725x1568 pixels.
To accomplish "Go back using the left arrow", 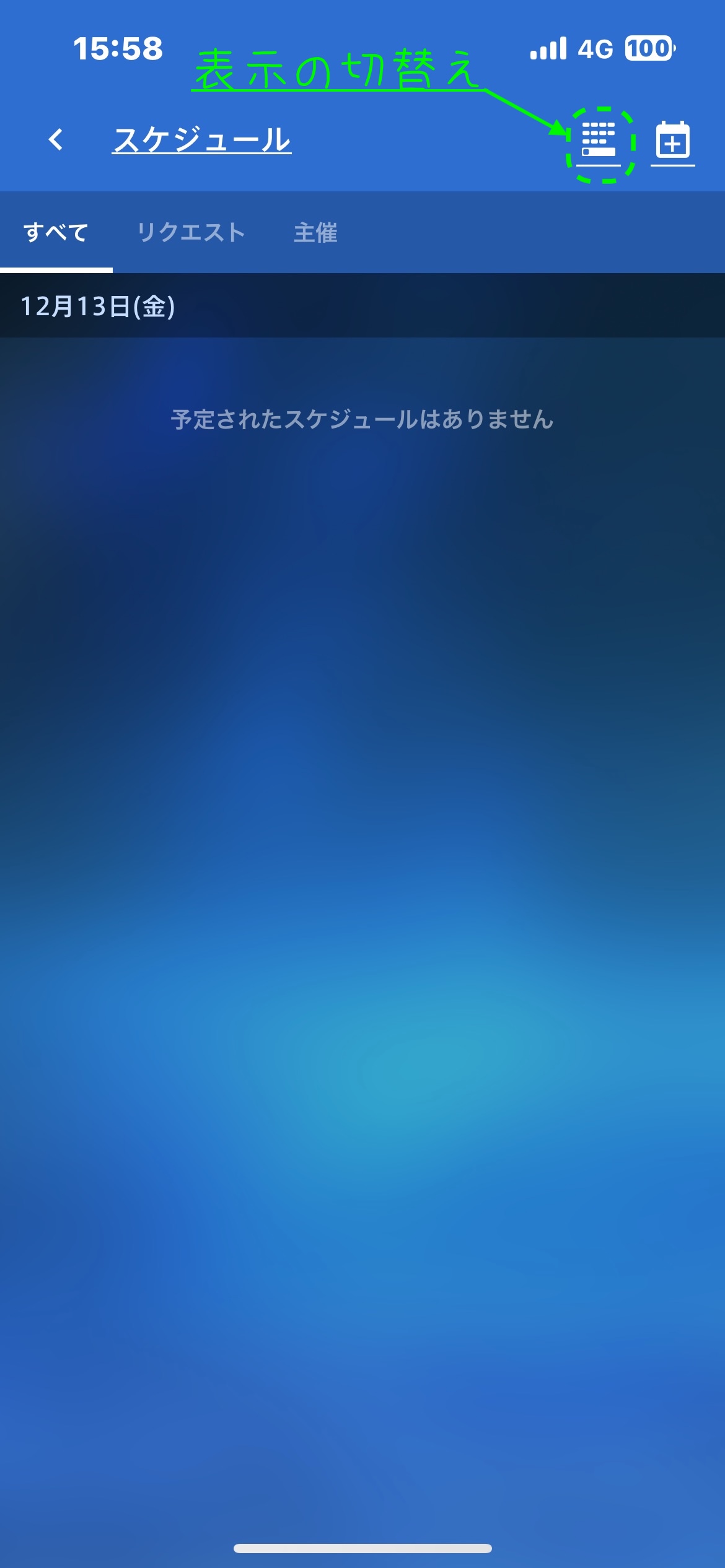I will (56, 139).
